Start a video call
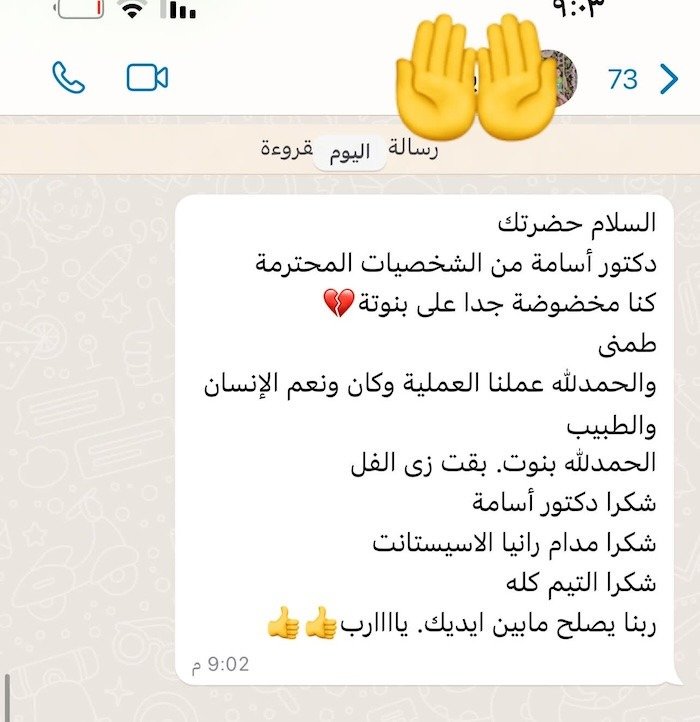Viewport: 700px width, 722px height. pos(147,77)
